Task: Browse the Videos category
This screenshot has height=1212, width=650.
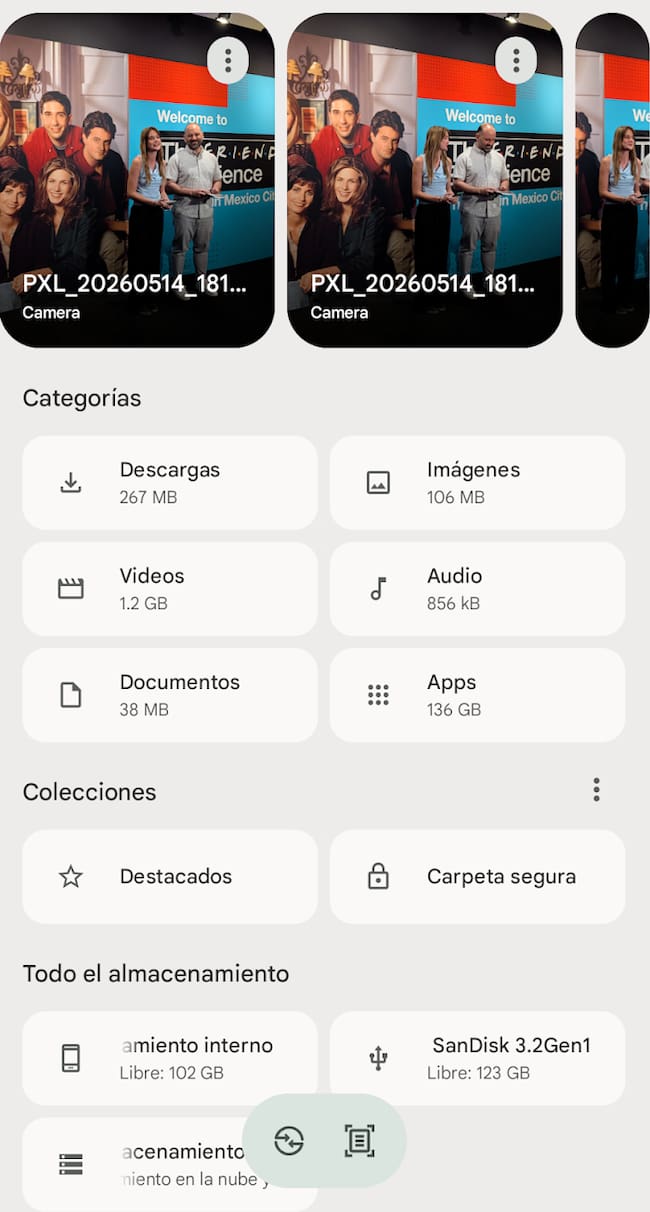Action: pos(170,589)
